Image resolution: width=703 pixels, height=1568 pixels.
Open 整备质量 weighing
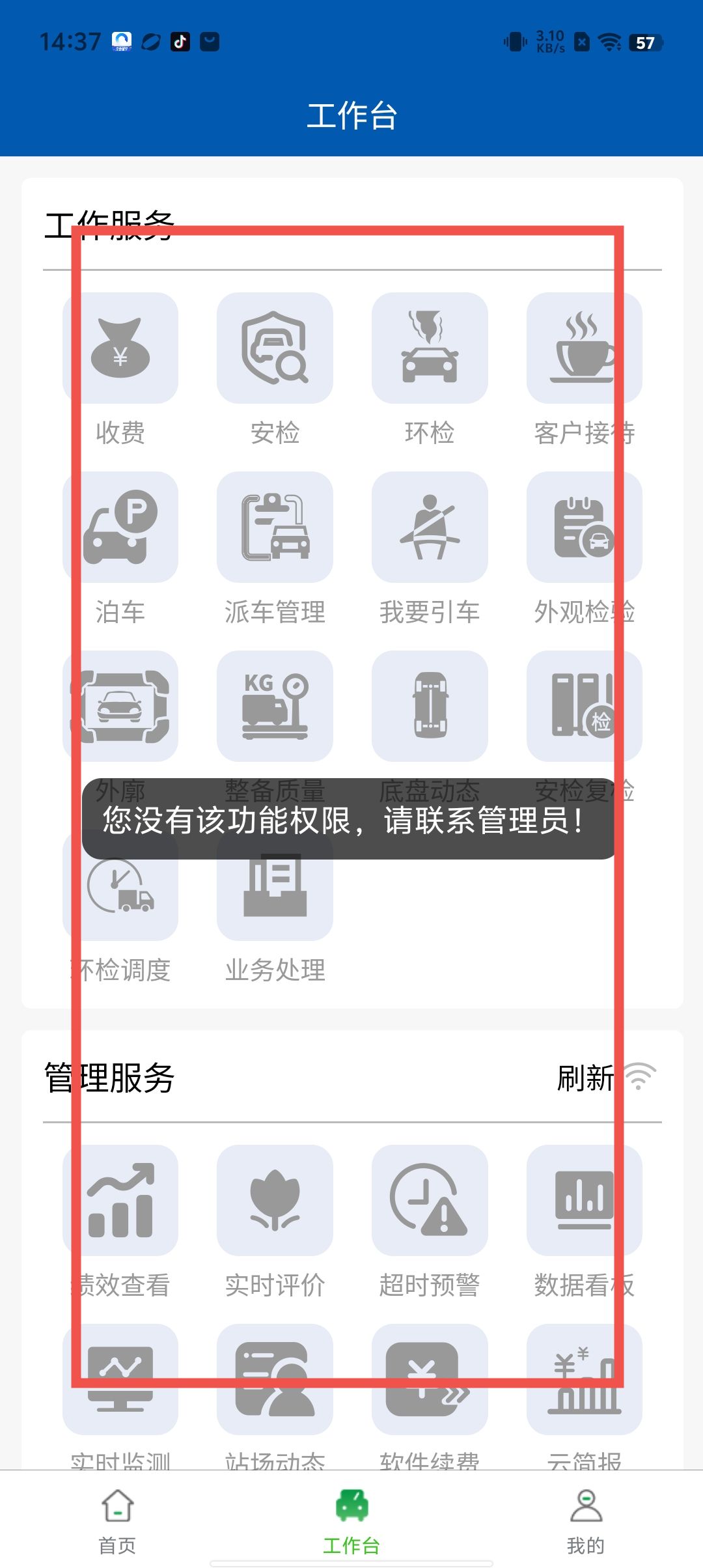click(275, 707)
